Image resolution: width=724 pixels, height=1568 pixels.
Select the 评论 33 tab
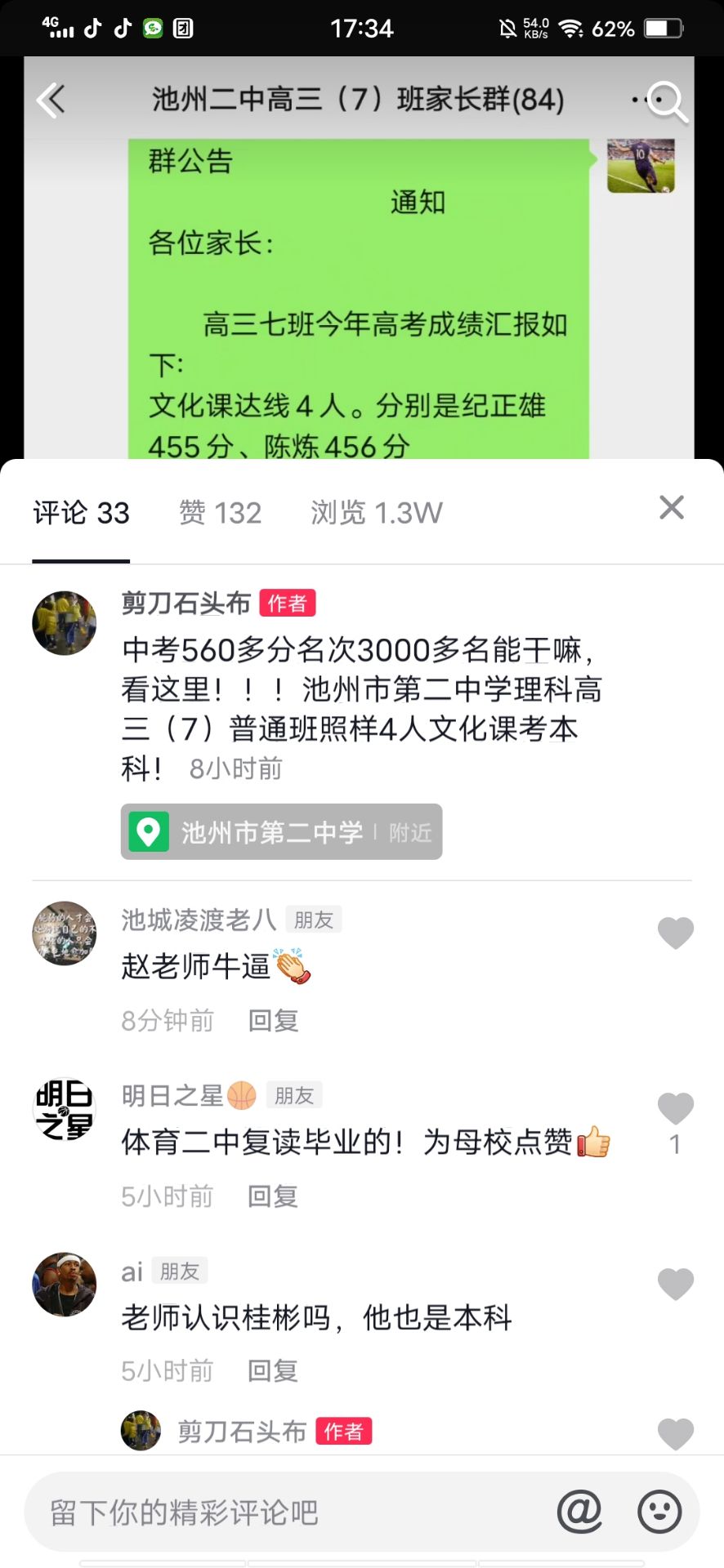[x=81, y=513]
